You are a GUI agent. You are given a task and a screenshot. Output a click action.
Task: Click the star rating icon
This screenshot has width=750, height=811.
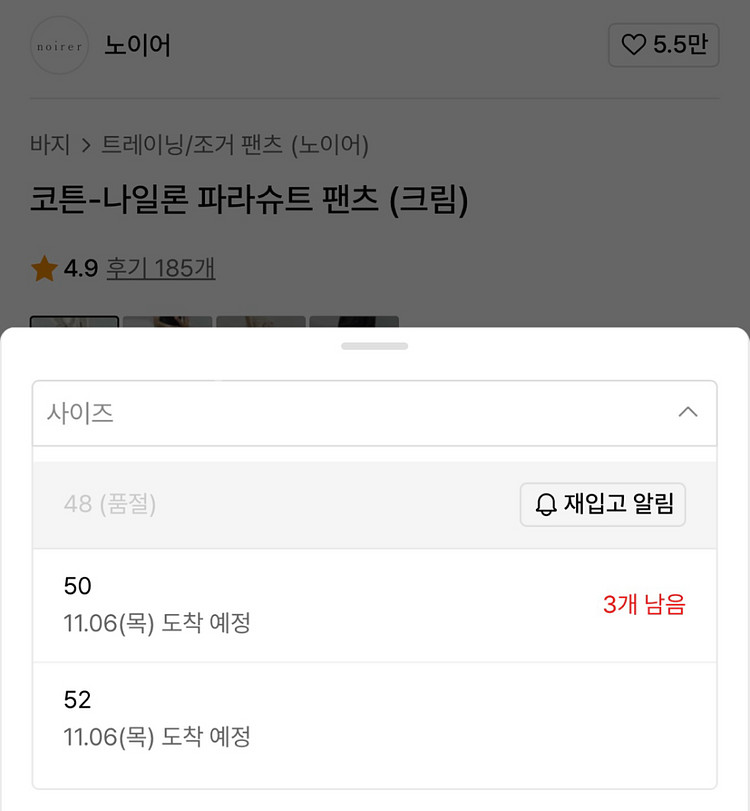tap(41, 268)
